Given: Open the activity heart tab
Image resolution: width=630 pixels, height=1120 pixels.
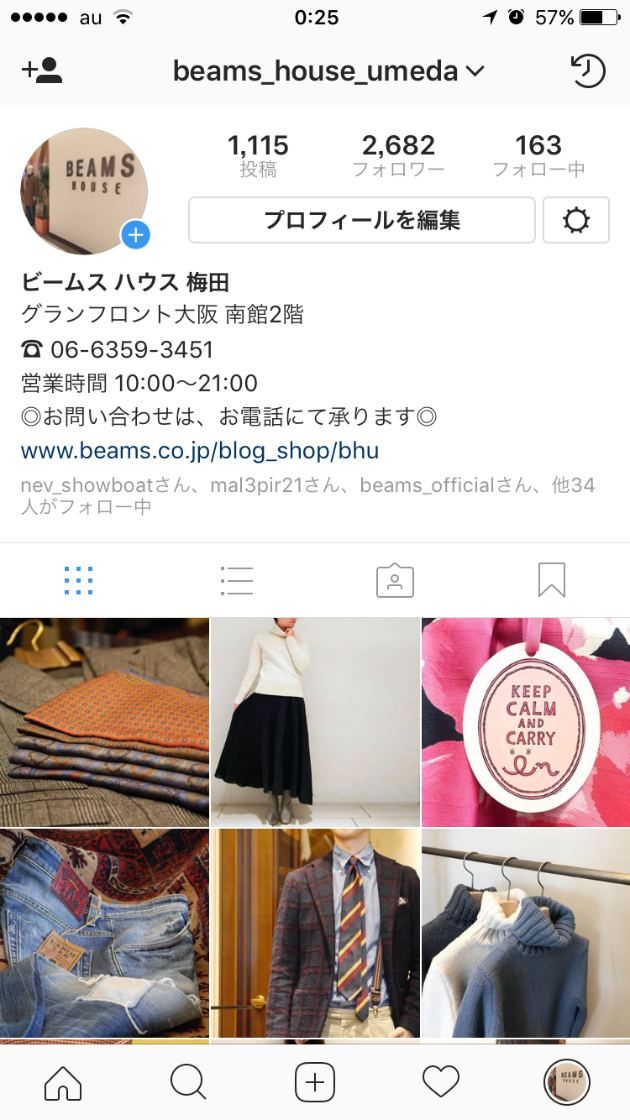Looking at the screenshot, I should (x=440, y=1082).
